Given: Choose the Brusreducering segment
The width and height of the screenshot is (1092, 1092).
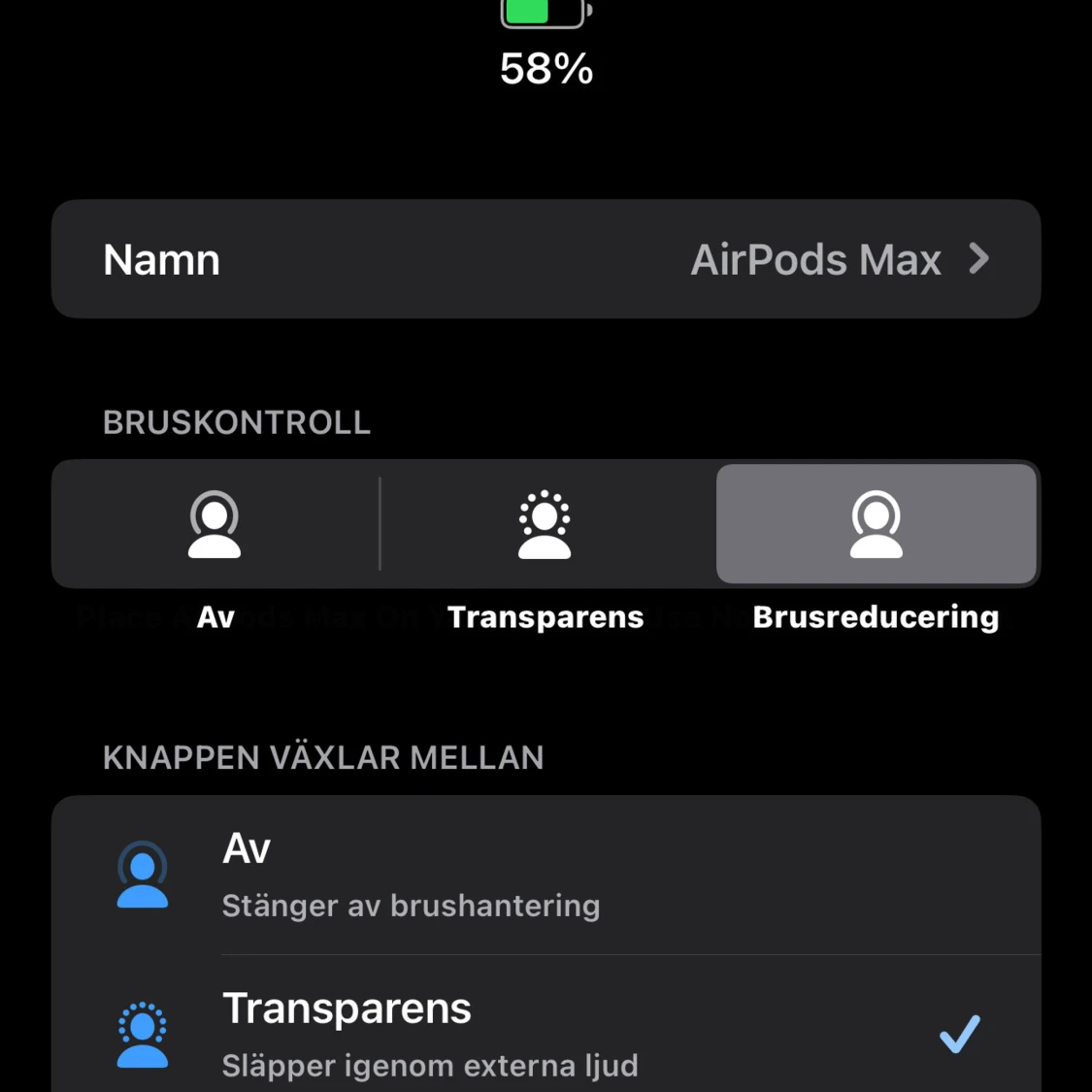Looking at the screenshot, I should coord(876,524).
